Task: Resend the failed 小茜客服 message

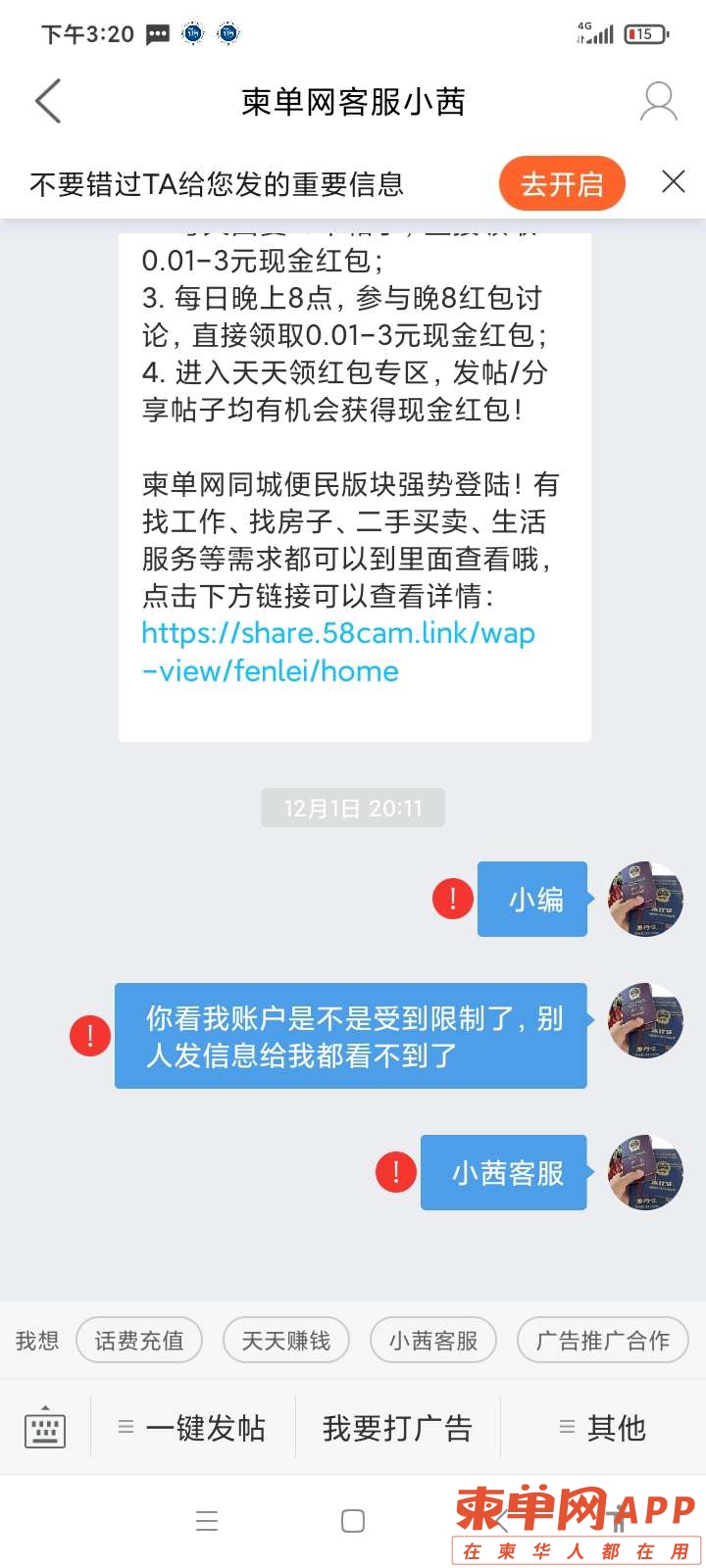Action: 396,1172
